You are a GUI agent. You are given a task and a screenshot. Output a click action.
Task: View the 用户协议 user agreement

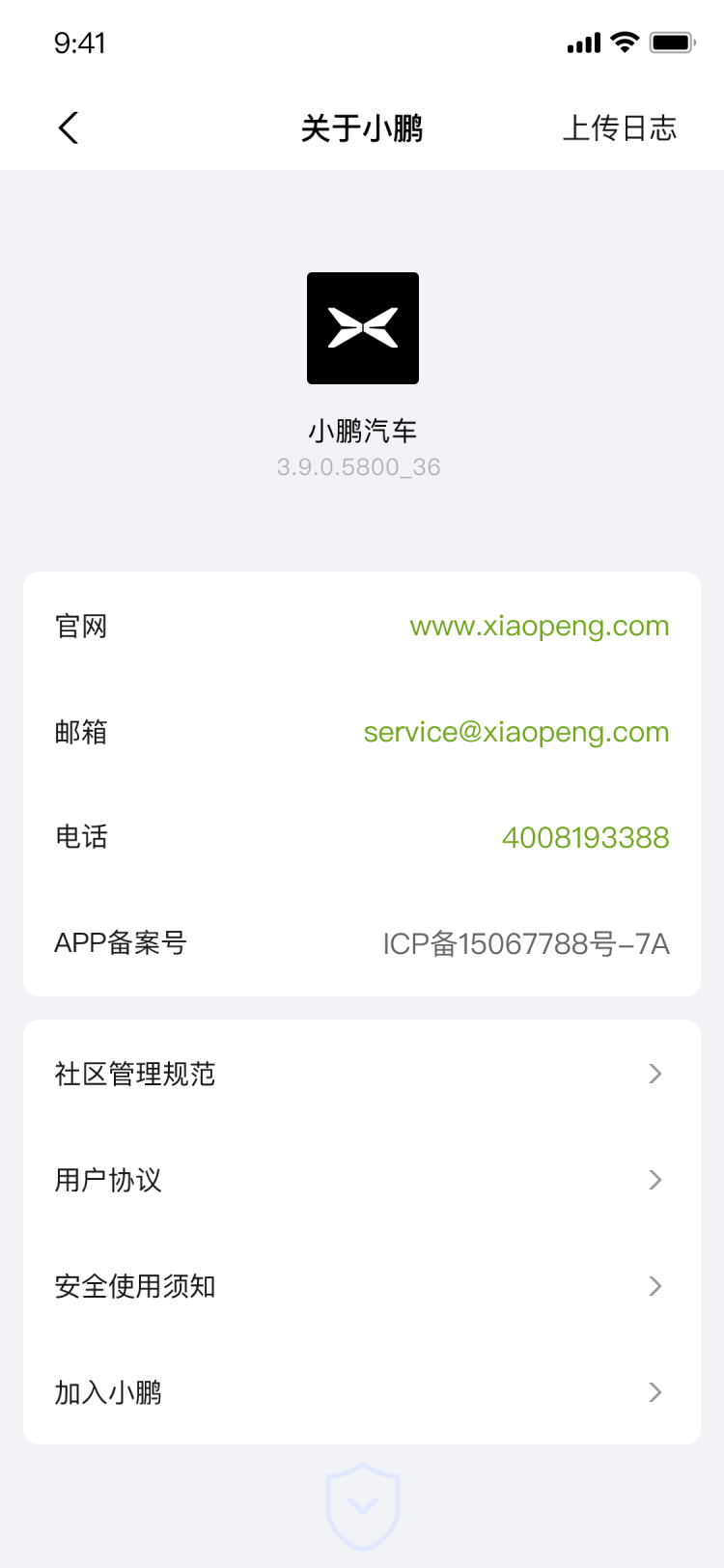[x=362, y=1180]
